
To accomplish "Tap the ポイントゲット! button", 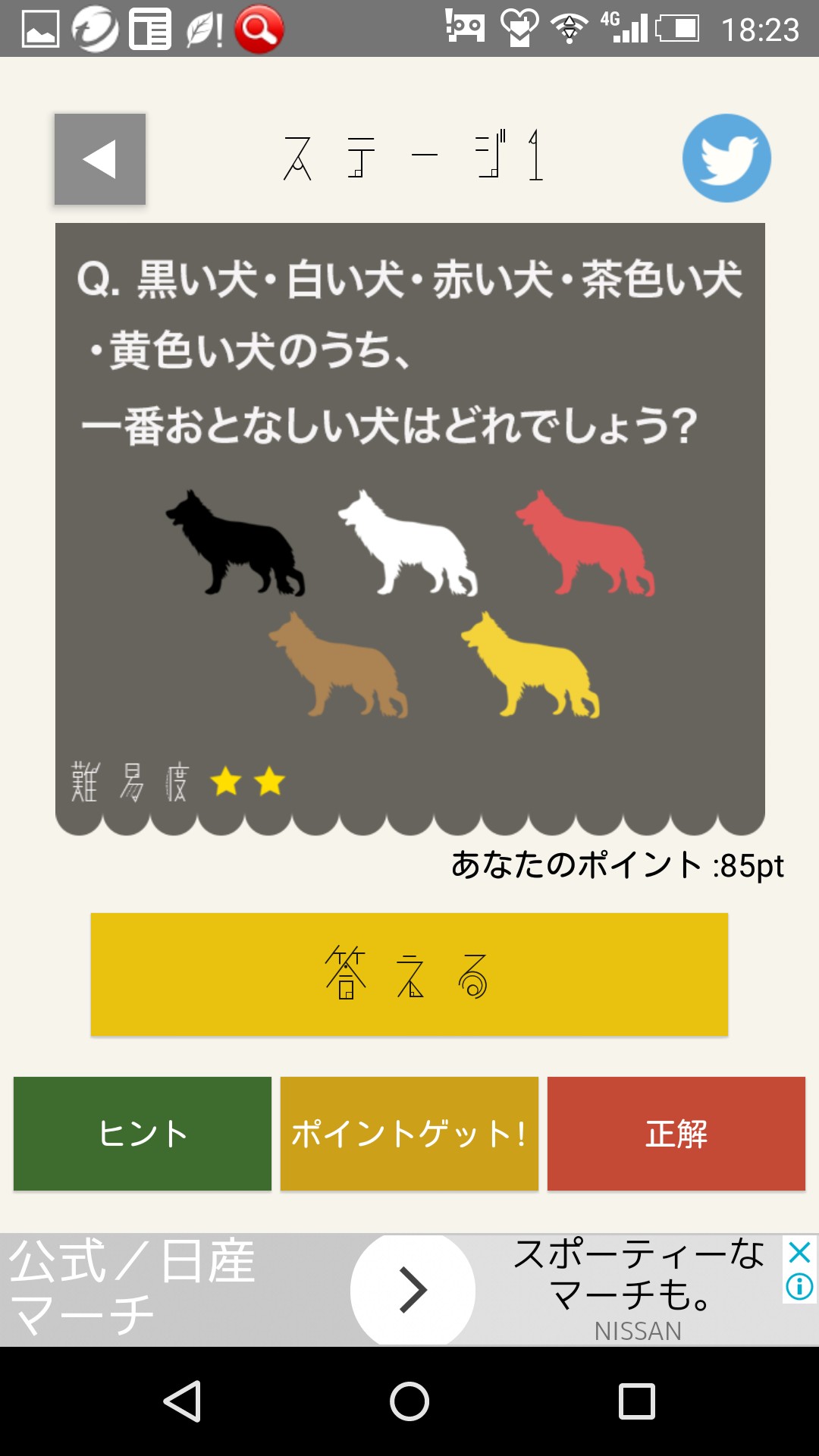I will [x=409, y=1134].
